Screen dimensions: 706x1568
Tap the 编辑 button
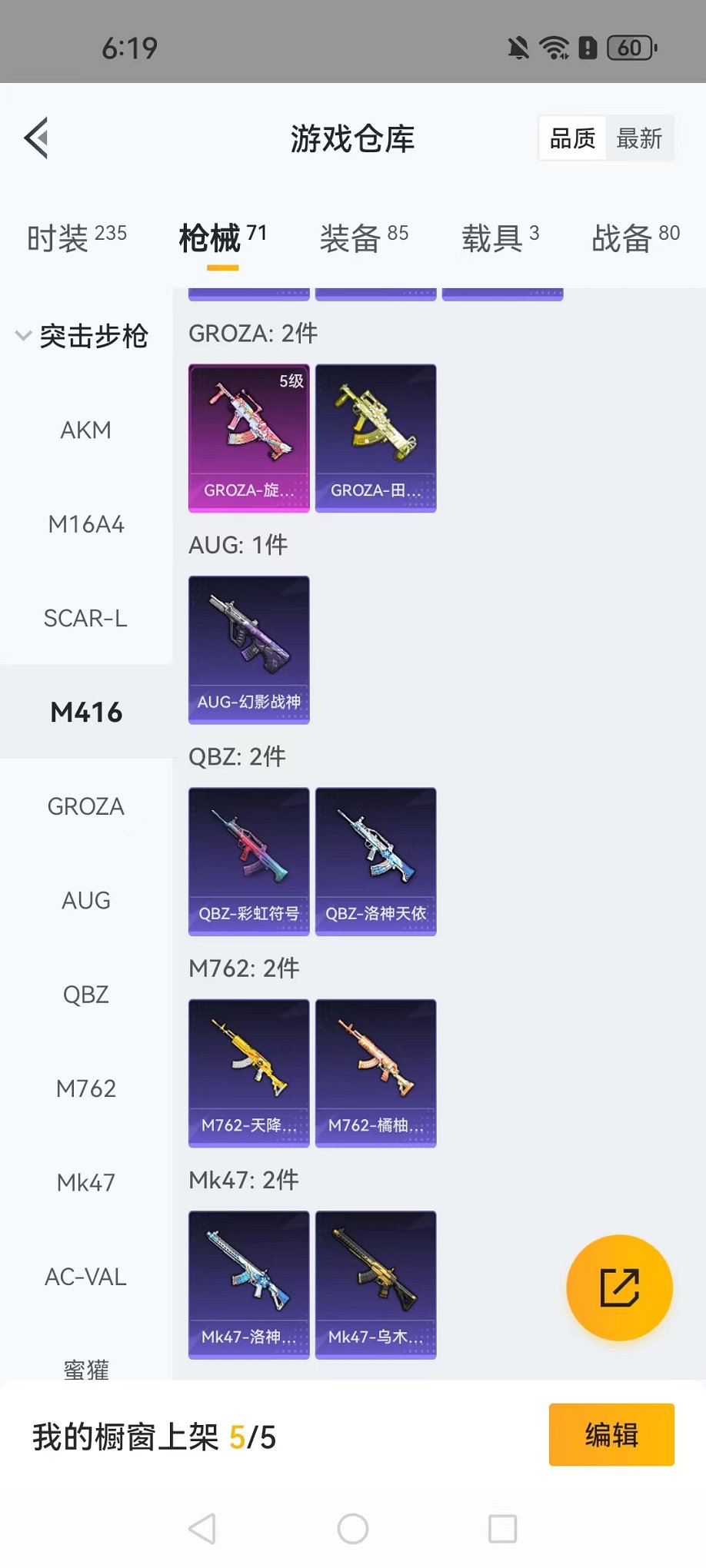coord(611,1435)
